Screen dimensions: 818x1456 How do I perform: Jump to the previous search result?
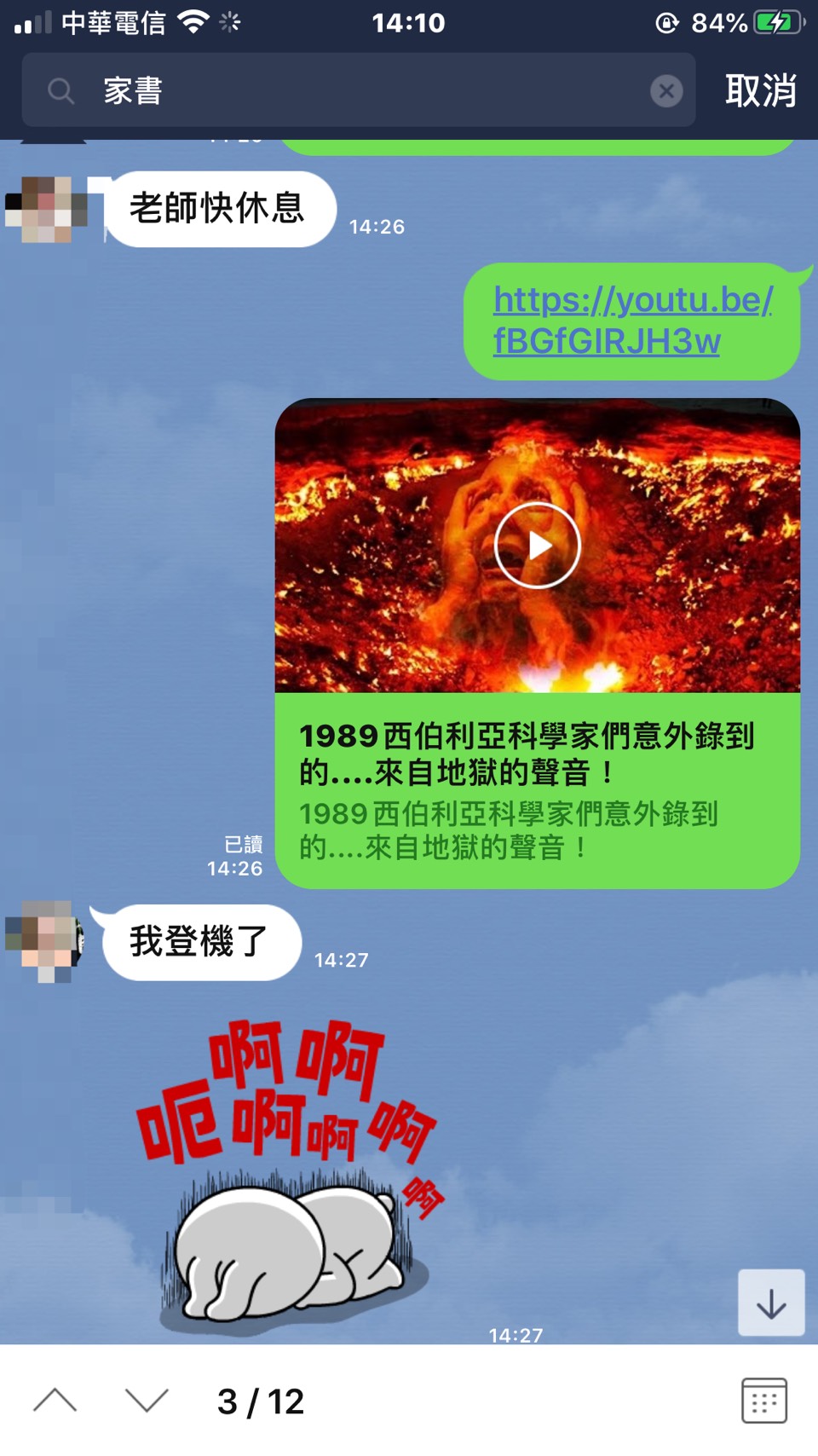point(55,1401)
